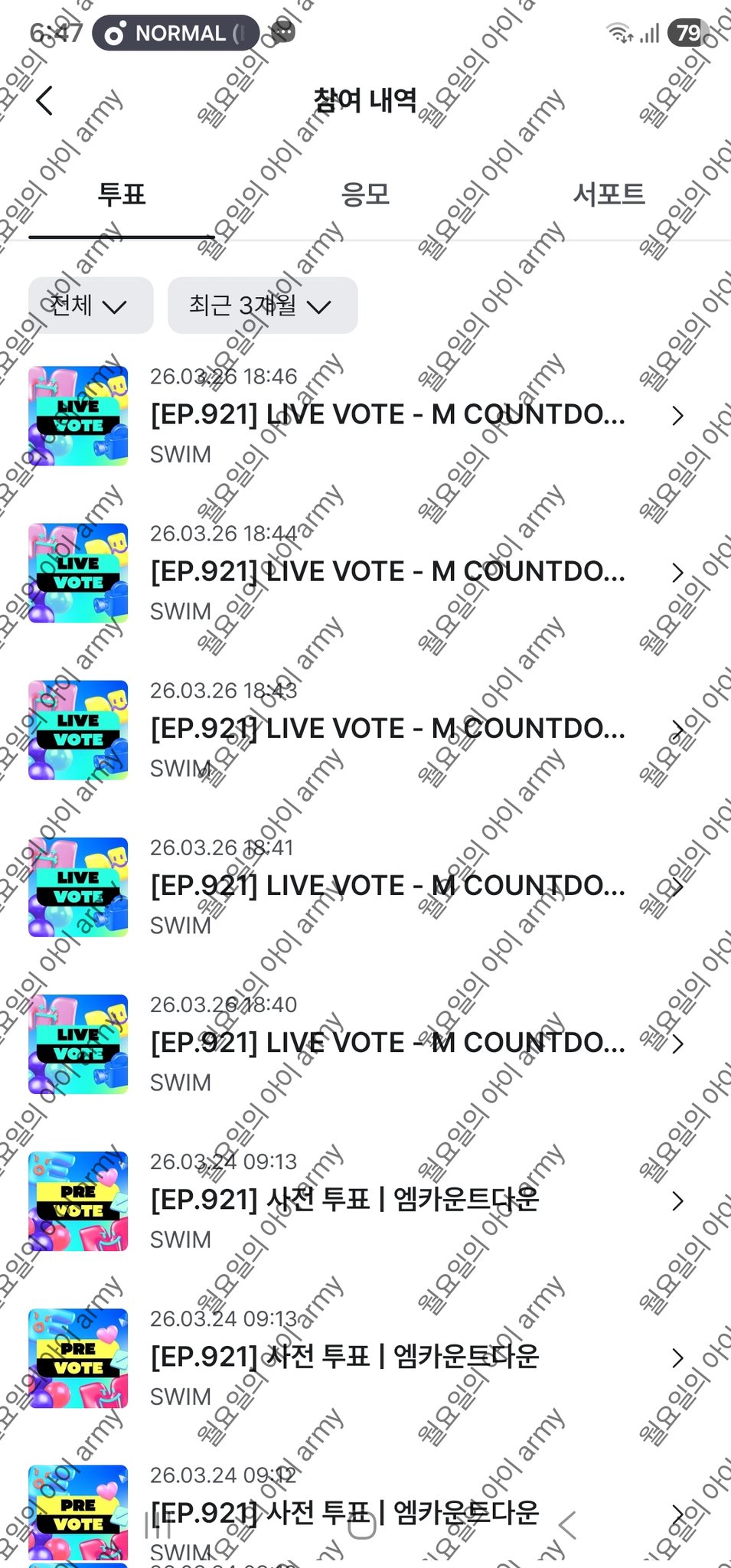This screenshot has width=731, height=1568.
Task: Tap the system home button
Action: tap(362, 1527)
